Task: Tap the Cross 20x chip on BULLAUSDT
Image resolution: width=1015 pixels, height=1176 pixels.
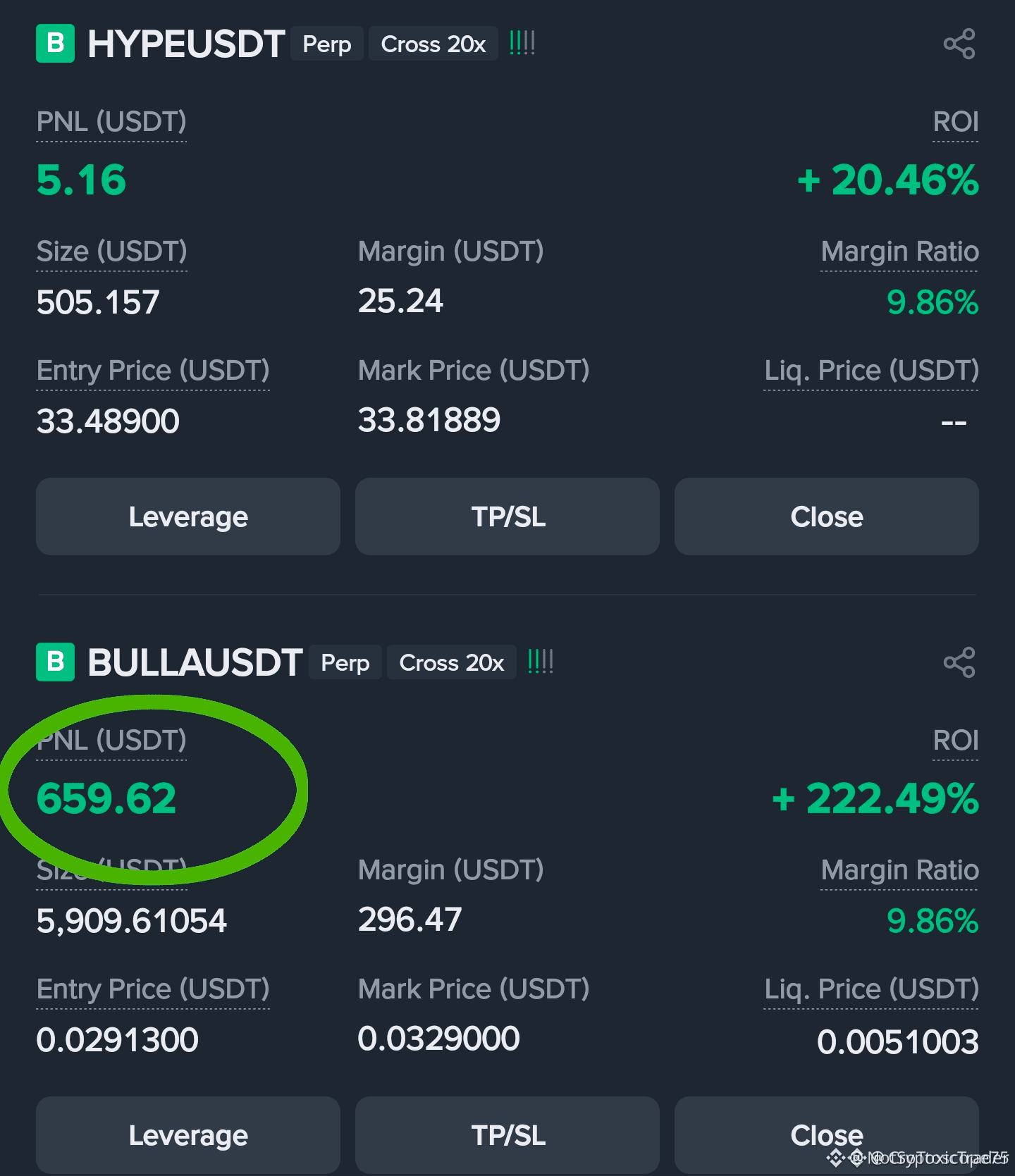Action: click(x=452, y=662)
